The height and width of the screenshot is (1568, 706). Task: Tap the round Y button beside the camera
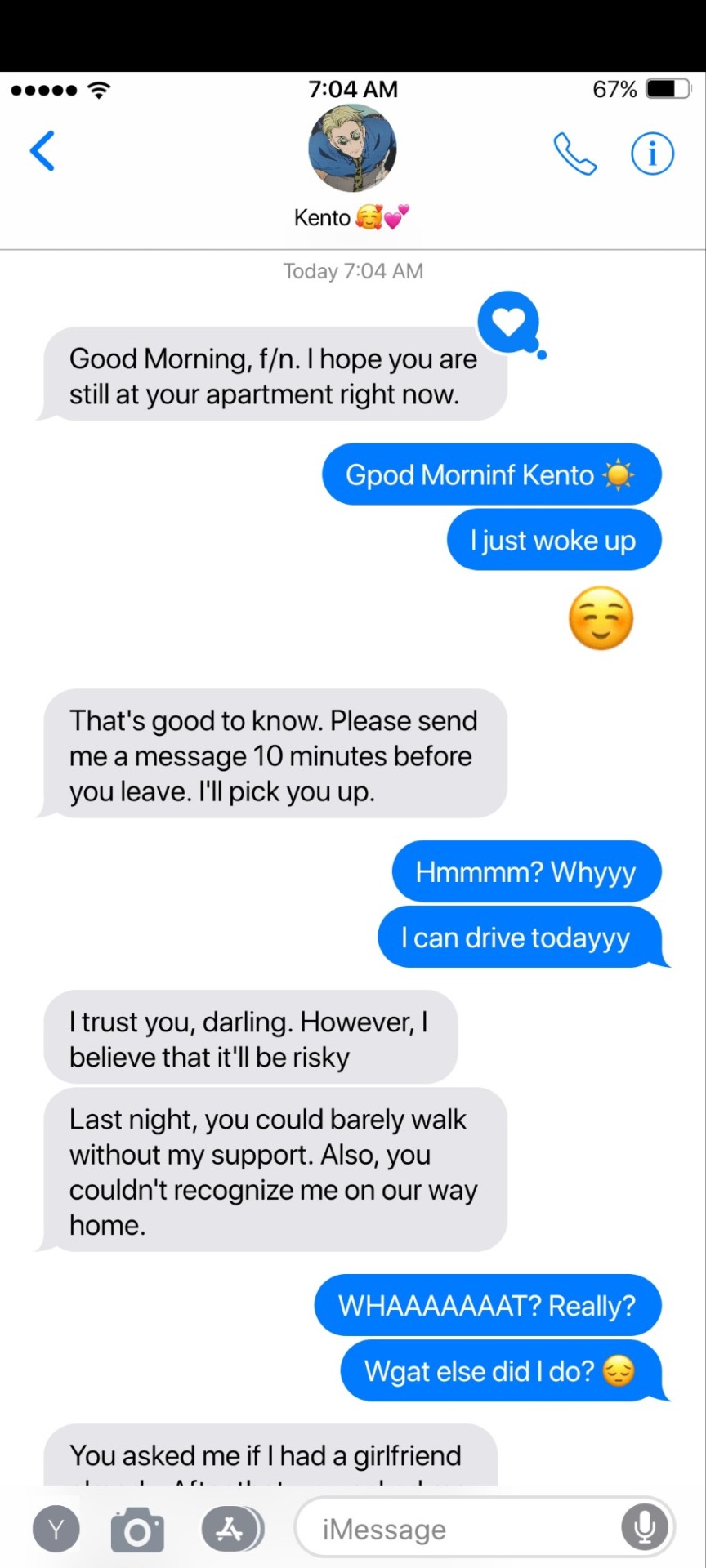tap(56, 1529)
